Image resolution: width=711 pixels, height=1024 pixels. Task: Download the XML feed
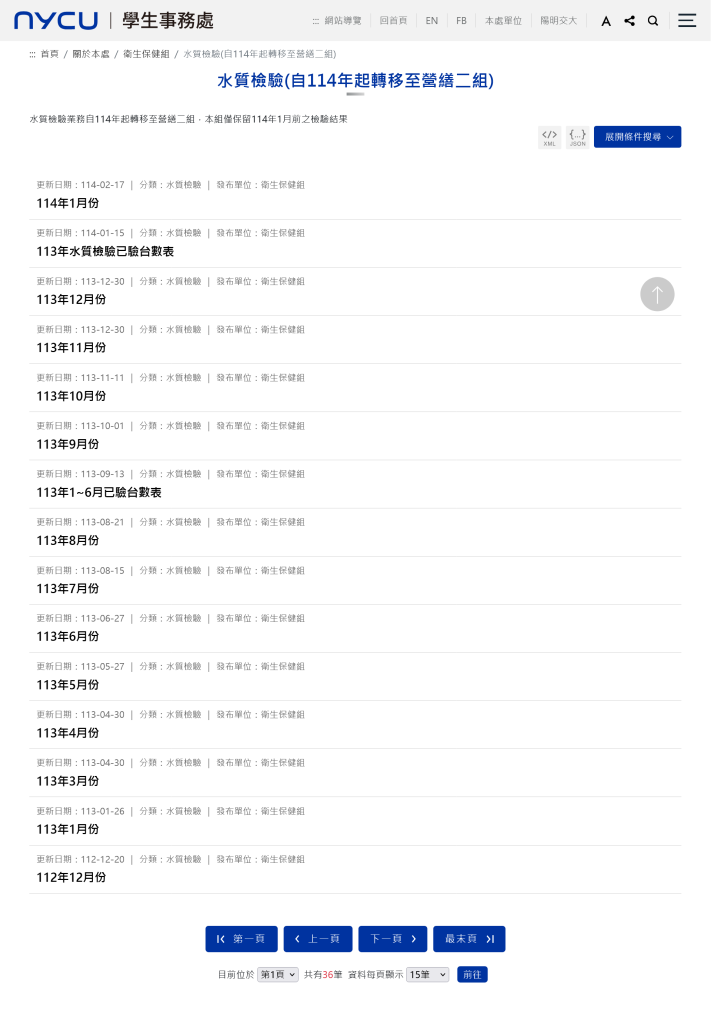point(549,138)
